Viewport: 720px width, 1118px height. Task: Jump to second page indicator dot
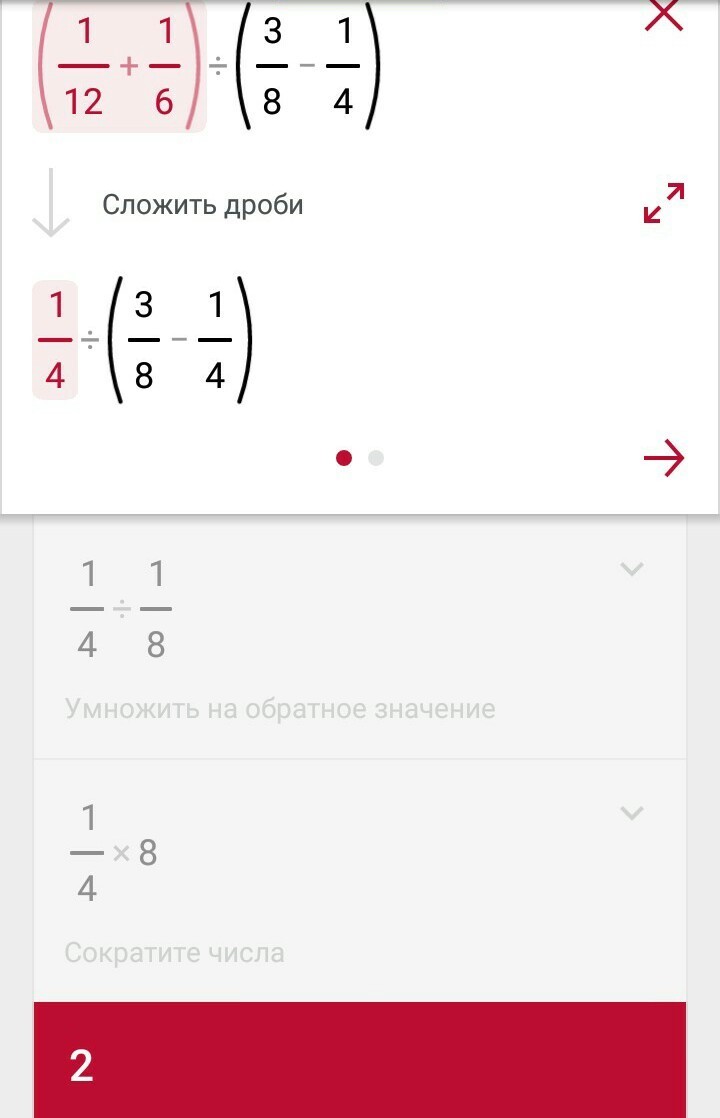pyautogui.click(x=376, y=458)
